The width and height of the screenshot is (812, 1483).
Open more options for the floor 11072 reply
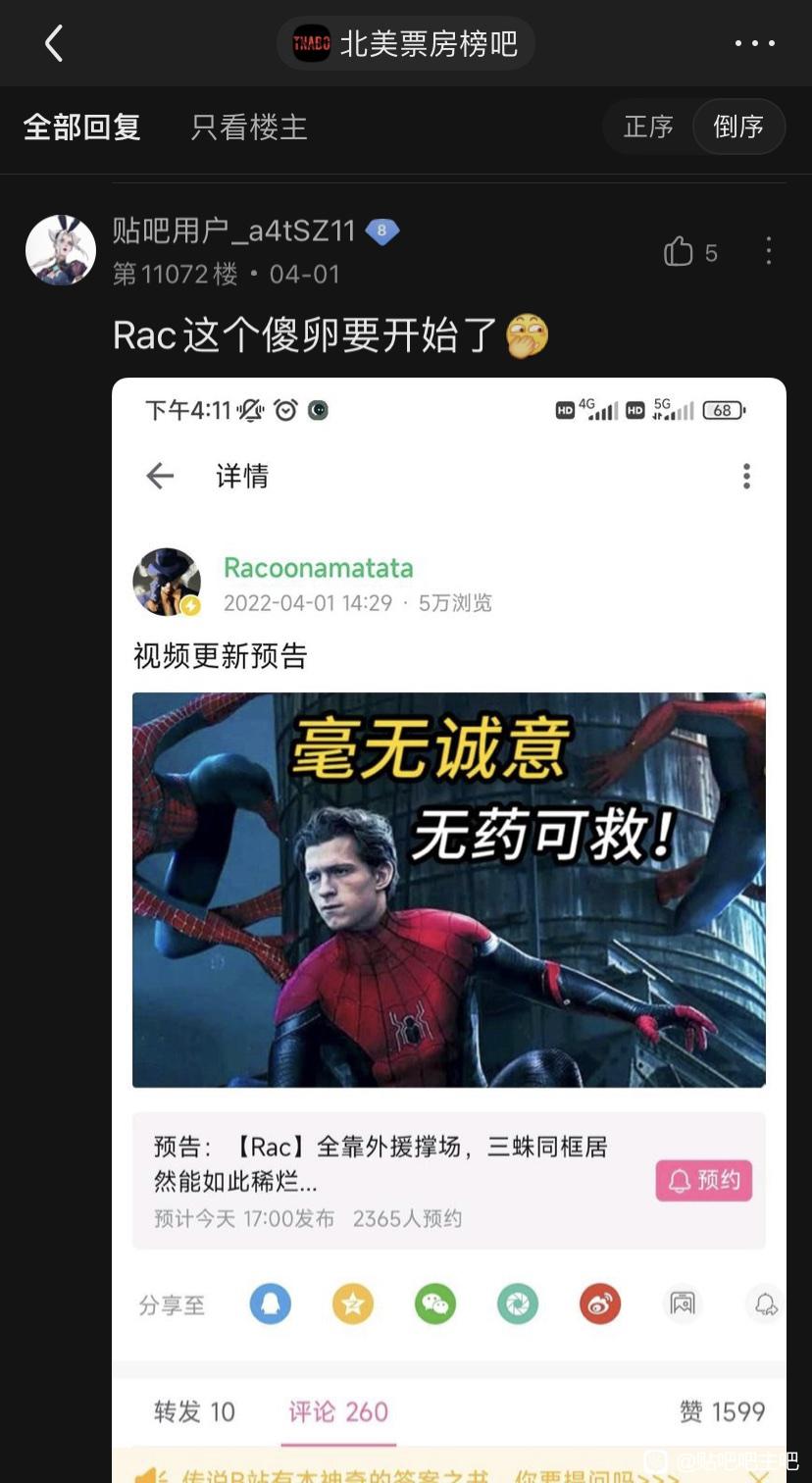click(x=769, y=251)
